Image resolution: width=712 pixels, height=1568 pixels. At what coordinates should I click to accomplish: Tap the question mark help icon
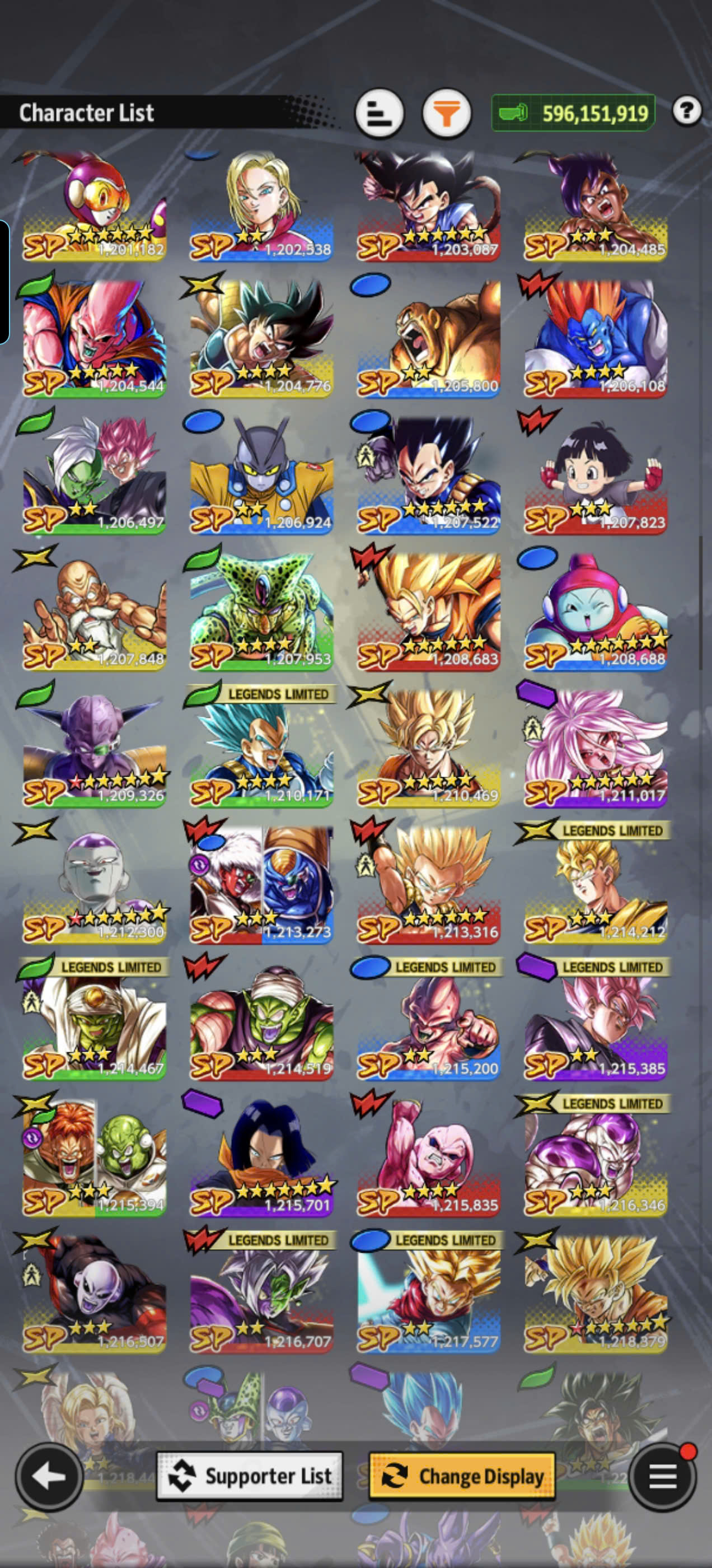(687, 111)
